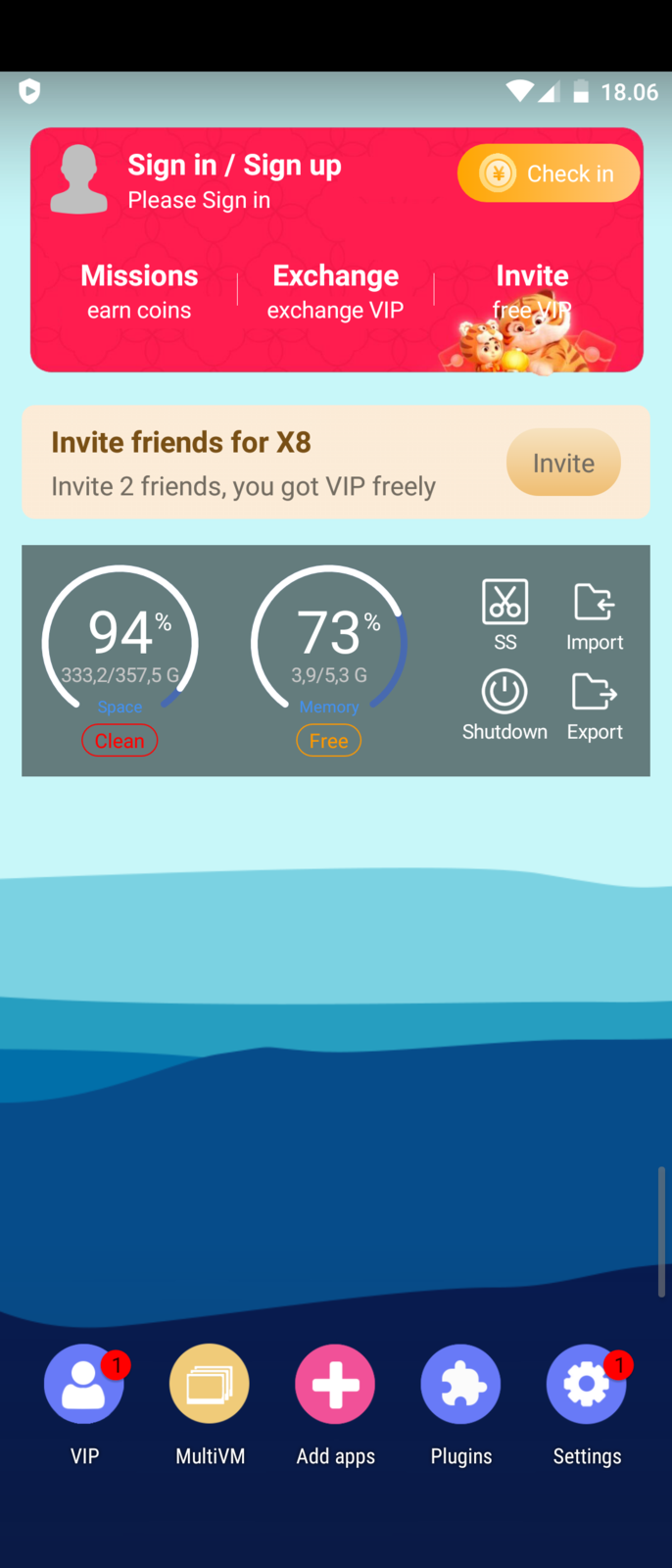Clean up storage space
The height and width of the screenshot is (1568, 672).
[x=120, y=741]
